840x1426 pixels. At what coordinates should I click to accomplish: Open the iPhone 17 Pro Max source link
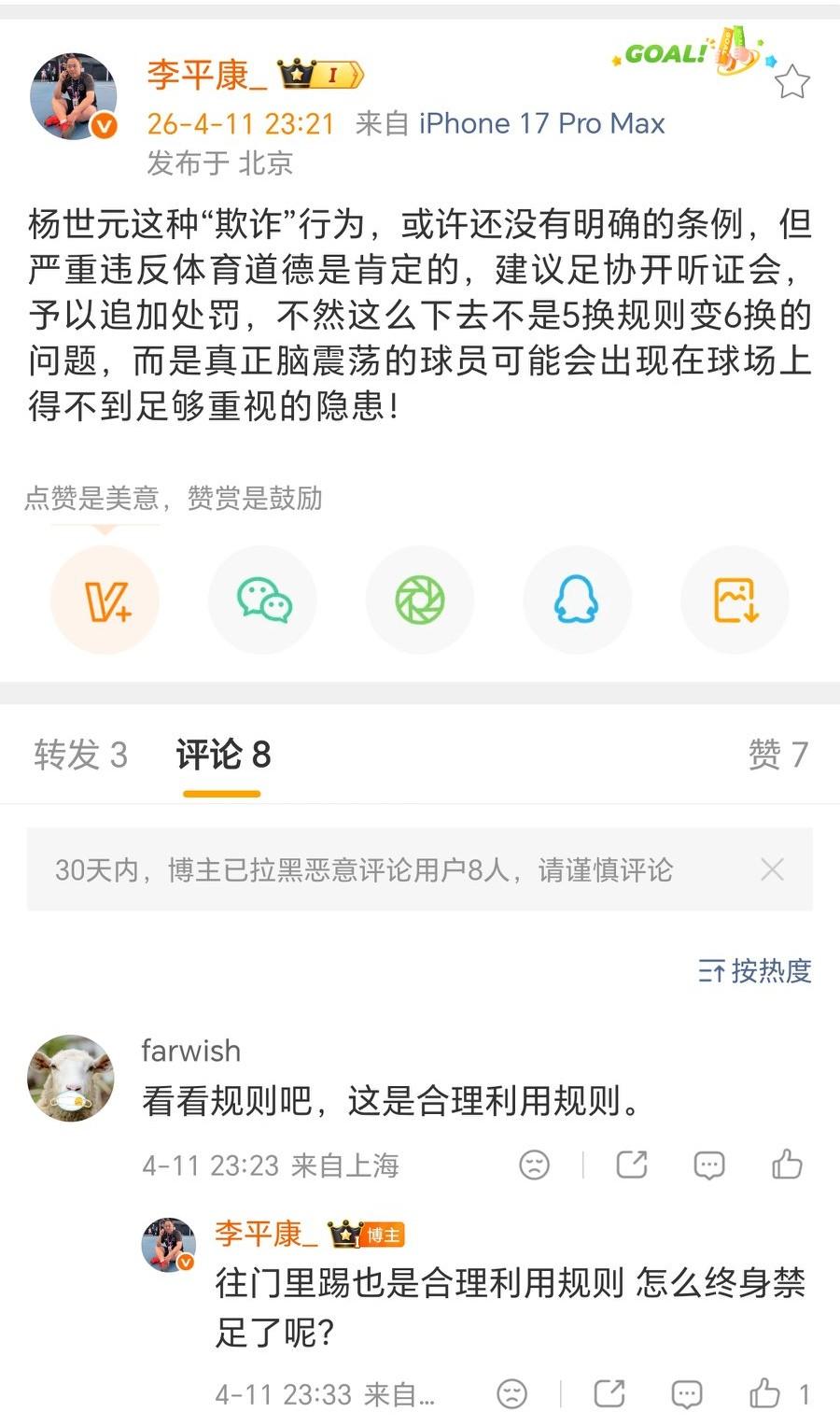(x=541, y=122)
